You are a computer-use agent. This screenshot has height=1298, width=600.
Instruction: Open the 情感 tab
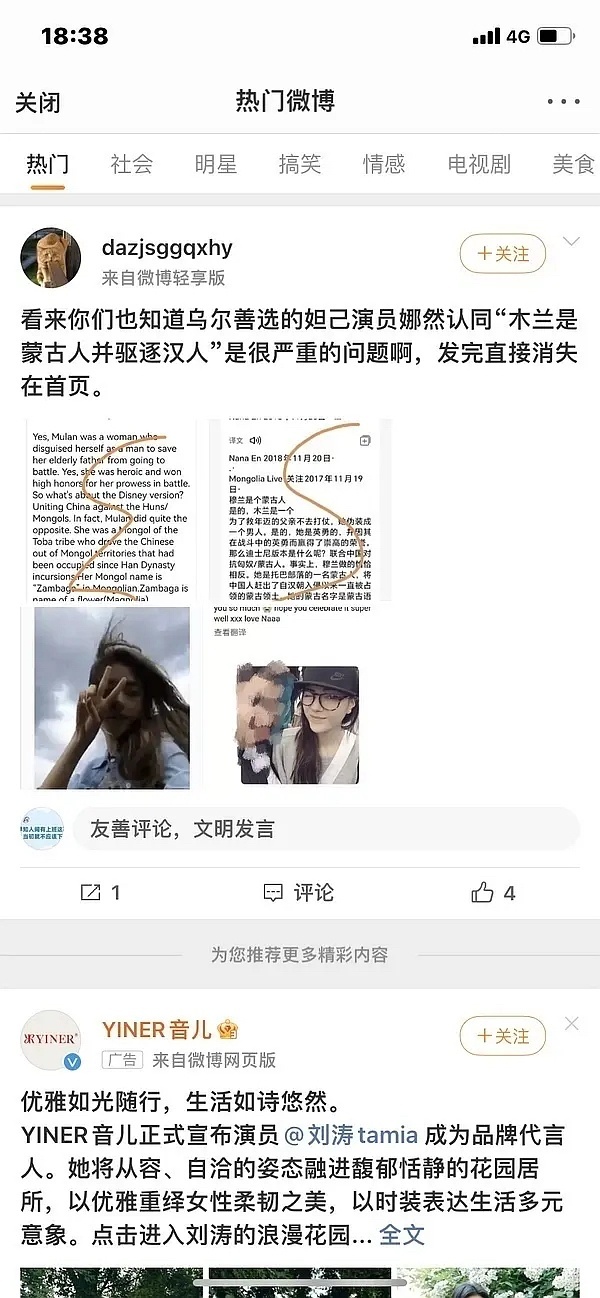point(384,164)
